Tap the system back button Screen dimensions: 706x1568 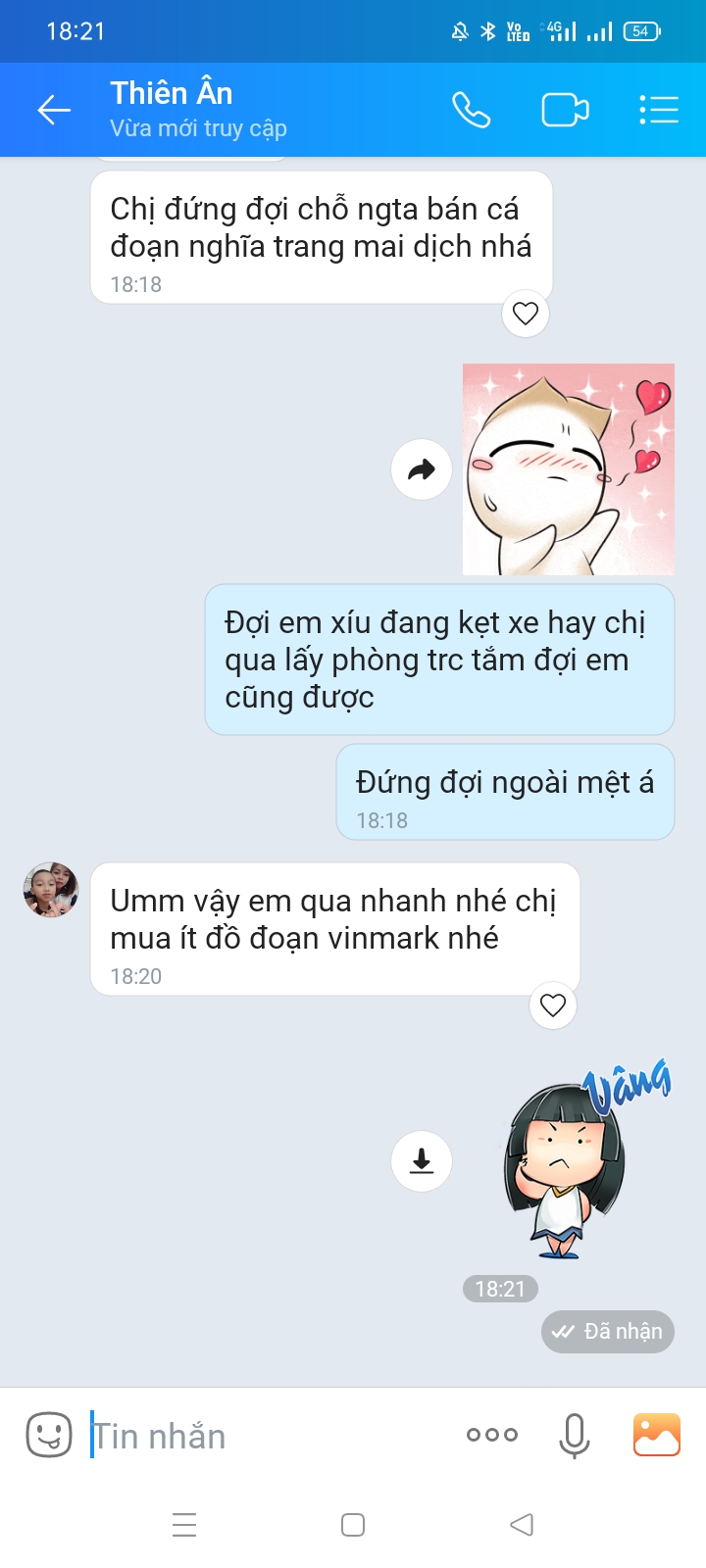(522, 1525)
